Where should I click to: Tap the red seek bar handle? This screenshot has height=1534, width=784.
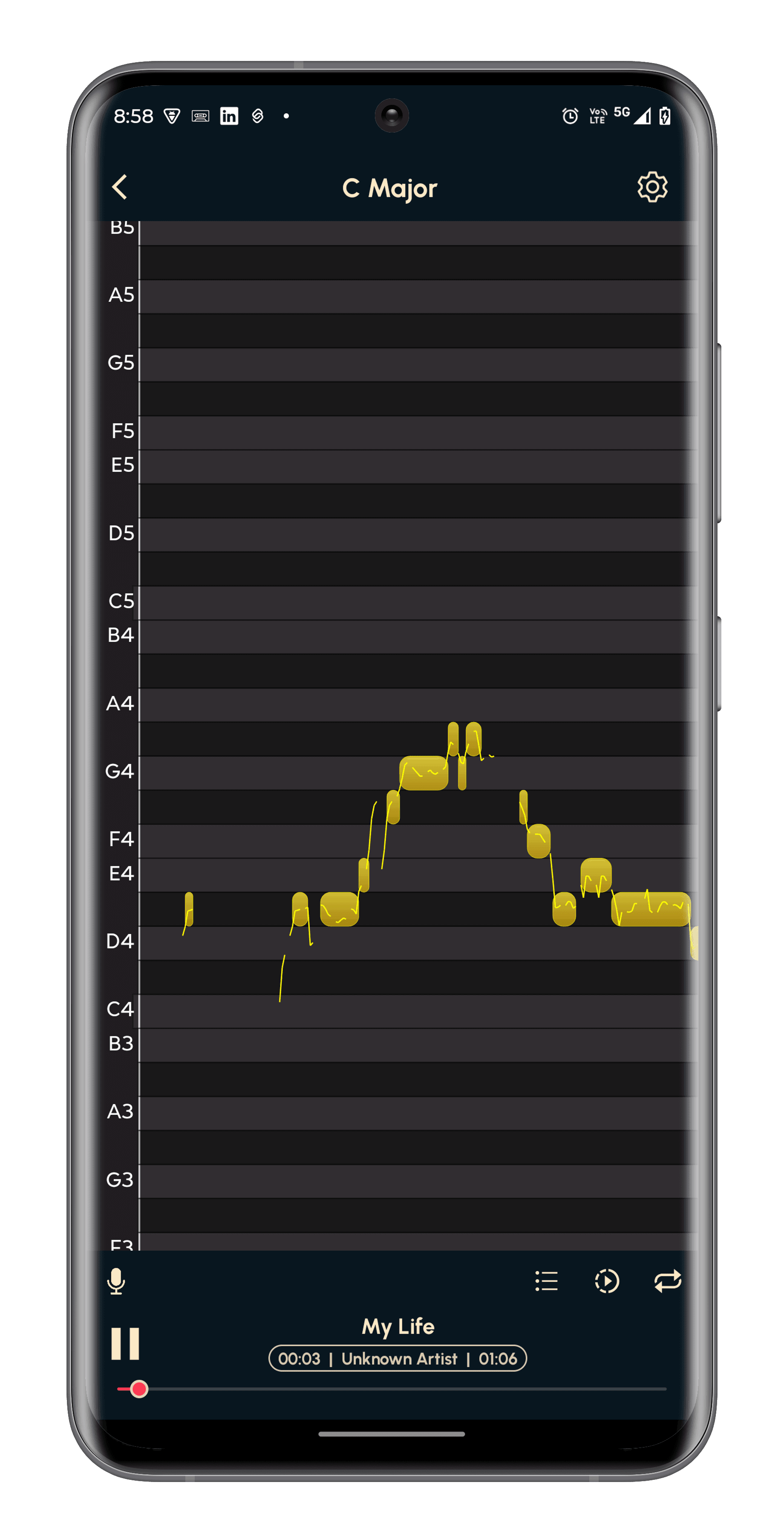point(139,1389)
